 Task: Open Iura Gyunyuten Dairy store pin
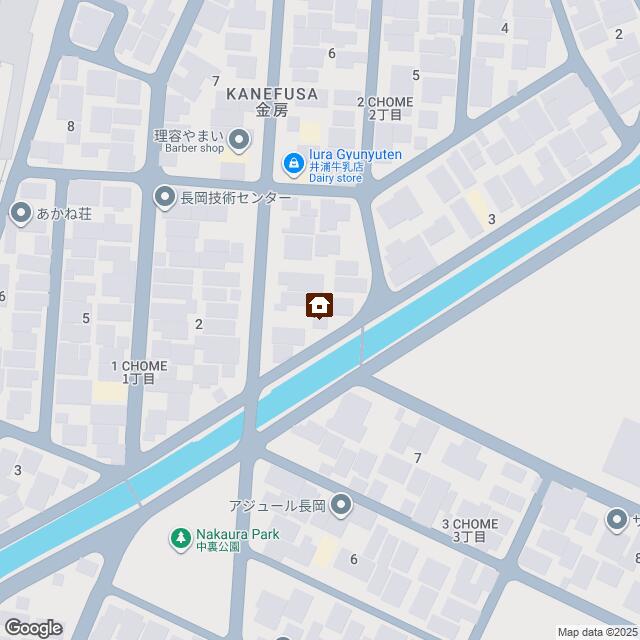tap(293, 161)
